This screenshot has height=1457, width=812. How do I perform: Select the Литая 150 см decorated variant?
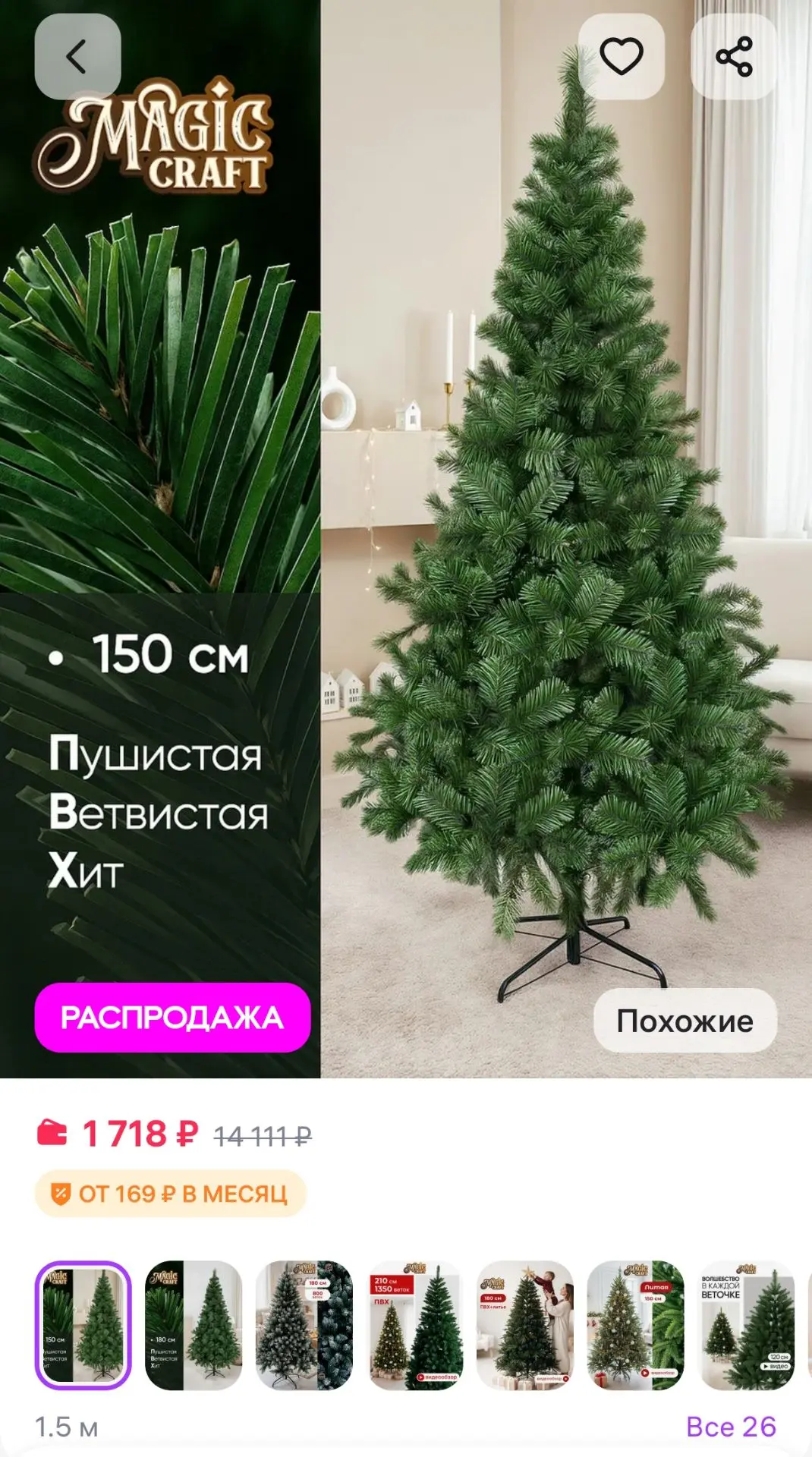[x=636, y=1325]
